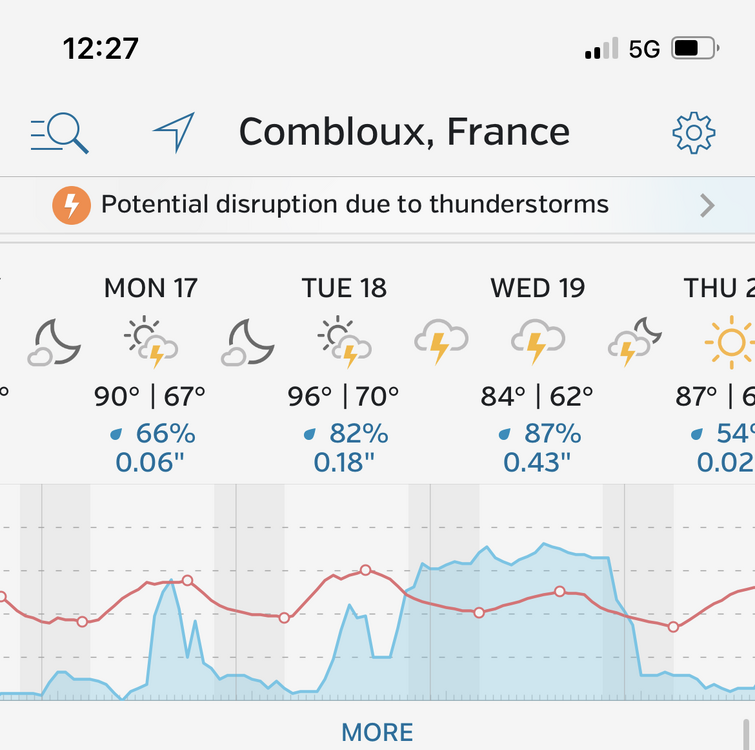The image size is (755, 750).
Task: Open thunderstorm disruption alert banner
Action: (377, 205)
